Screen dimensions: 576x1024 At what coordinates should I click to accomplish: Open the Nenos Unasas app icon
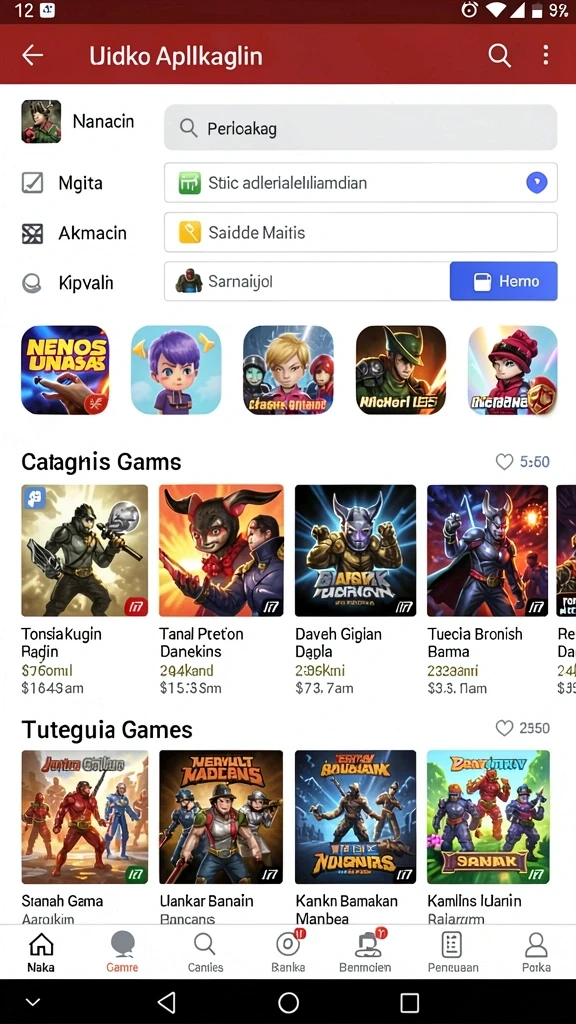(x=65, y=370)
